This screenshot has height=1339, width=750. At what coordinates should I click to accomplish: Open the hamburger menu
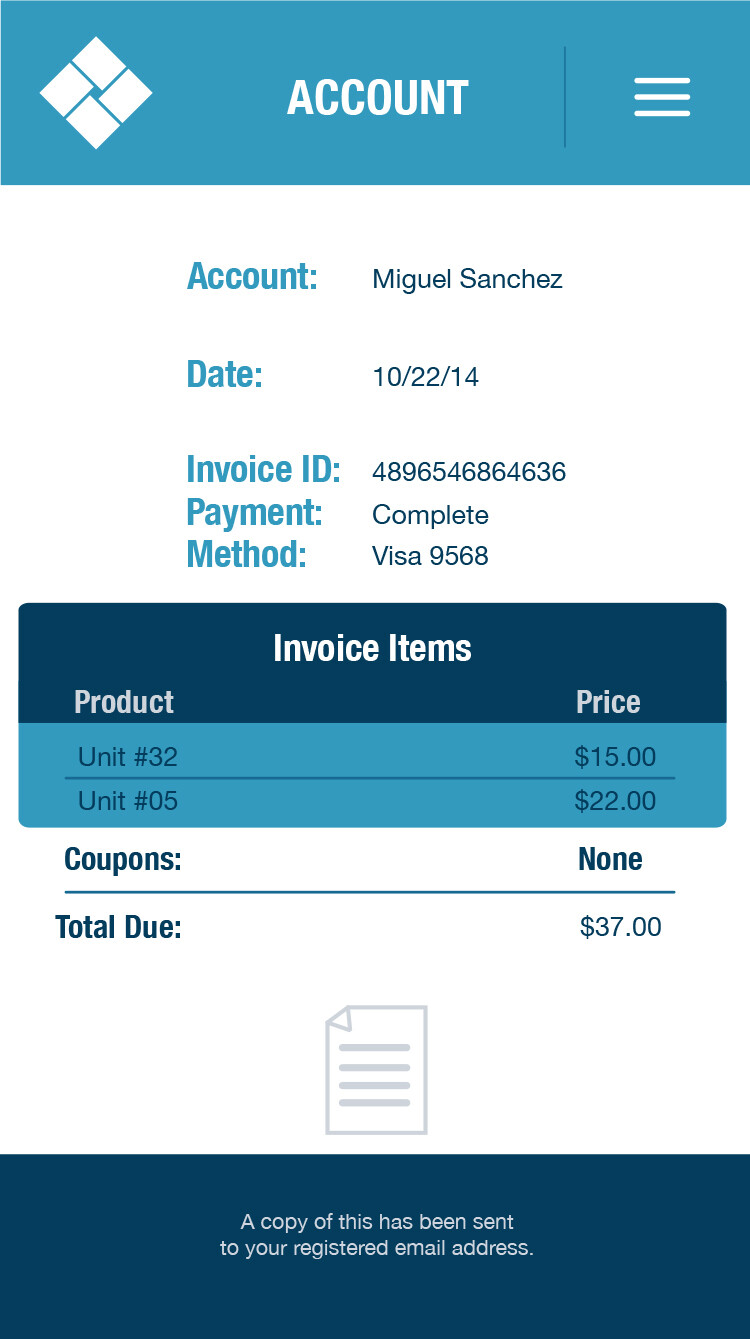662,97
